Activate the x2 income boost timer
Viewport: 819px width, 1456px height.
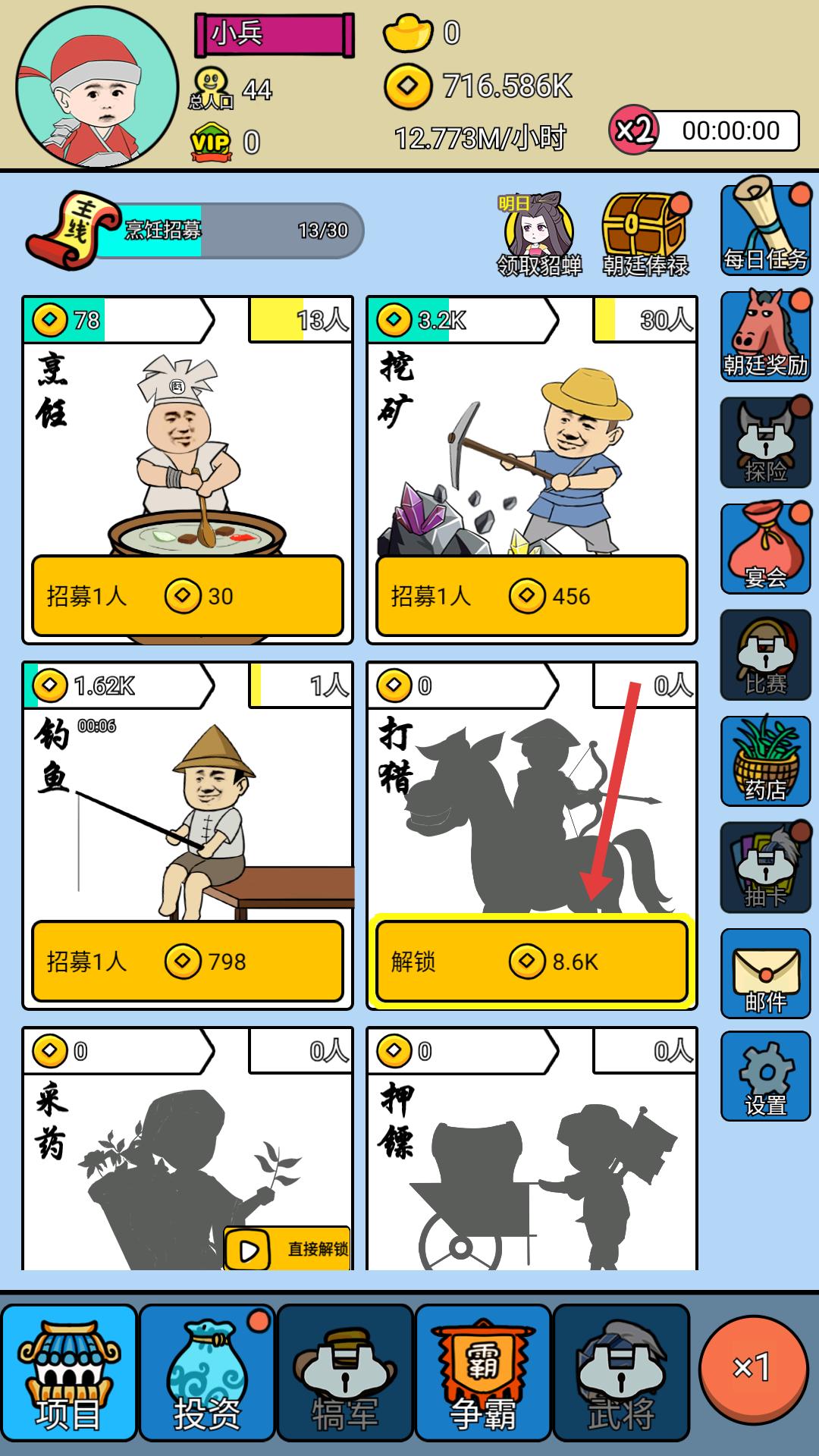[705, 130]
